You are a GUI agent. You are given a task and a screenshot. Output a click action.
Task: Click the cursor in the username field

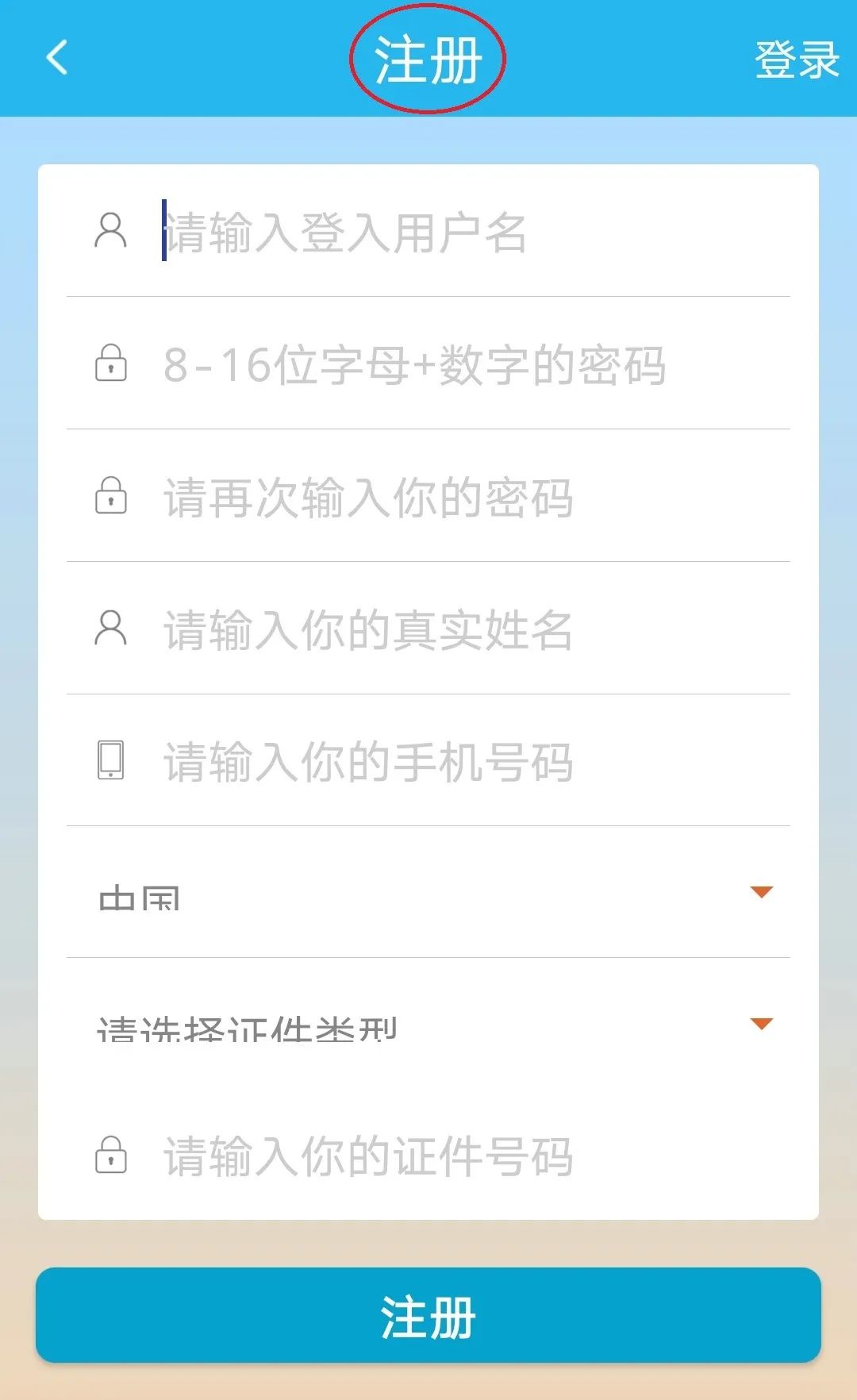[x=163, y=232]
